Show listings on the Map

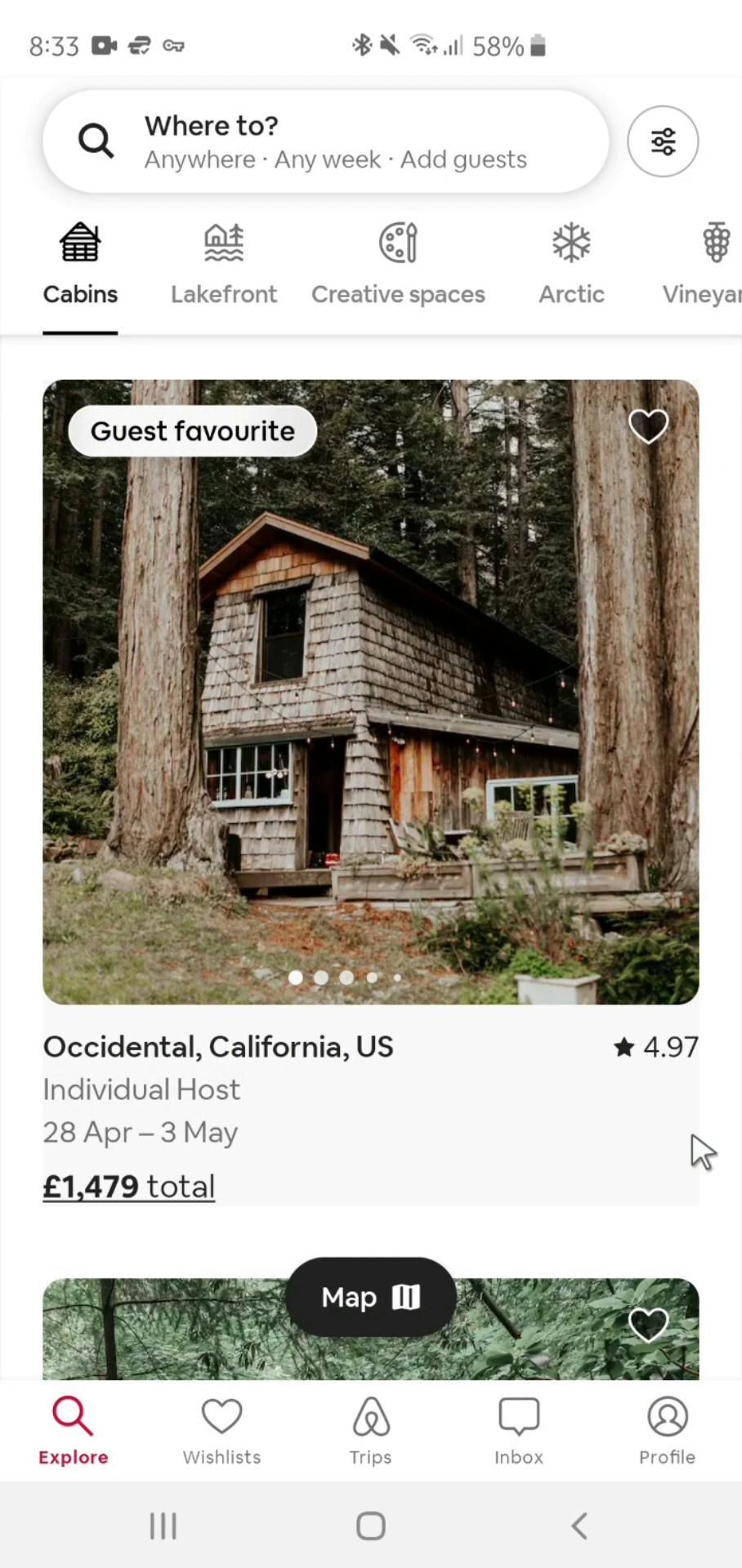(370, 1297)
